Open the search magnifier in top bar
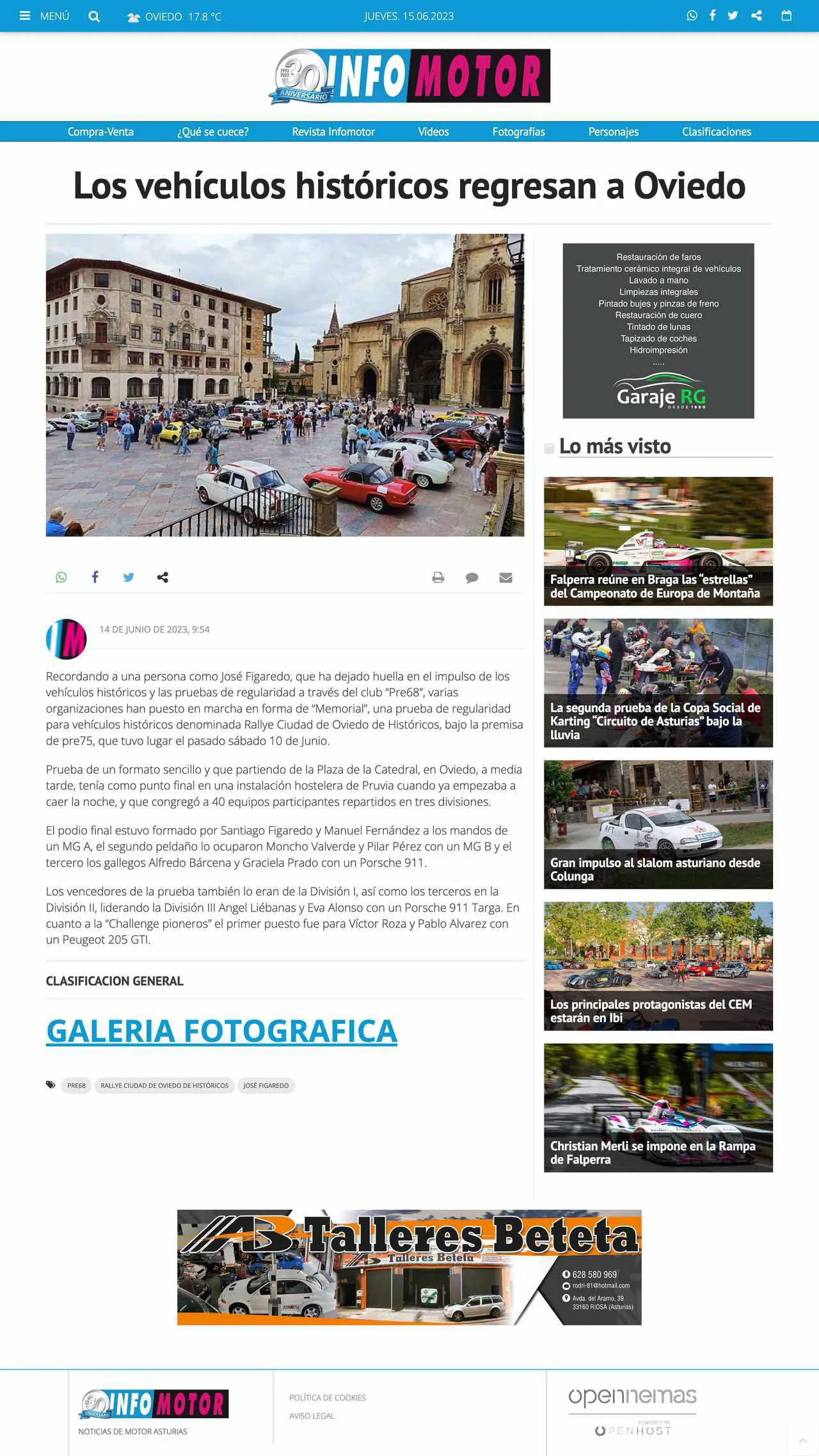The width and height of the screenshot is (819, 1456). pos(94,17)
